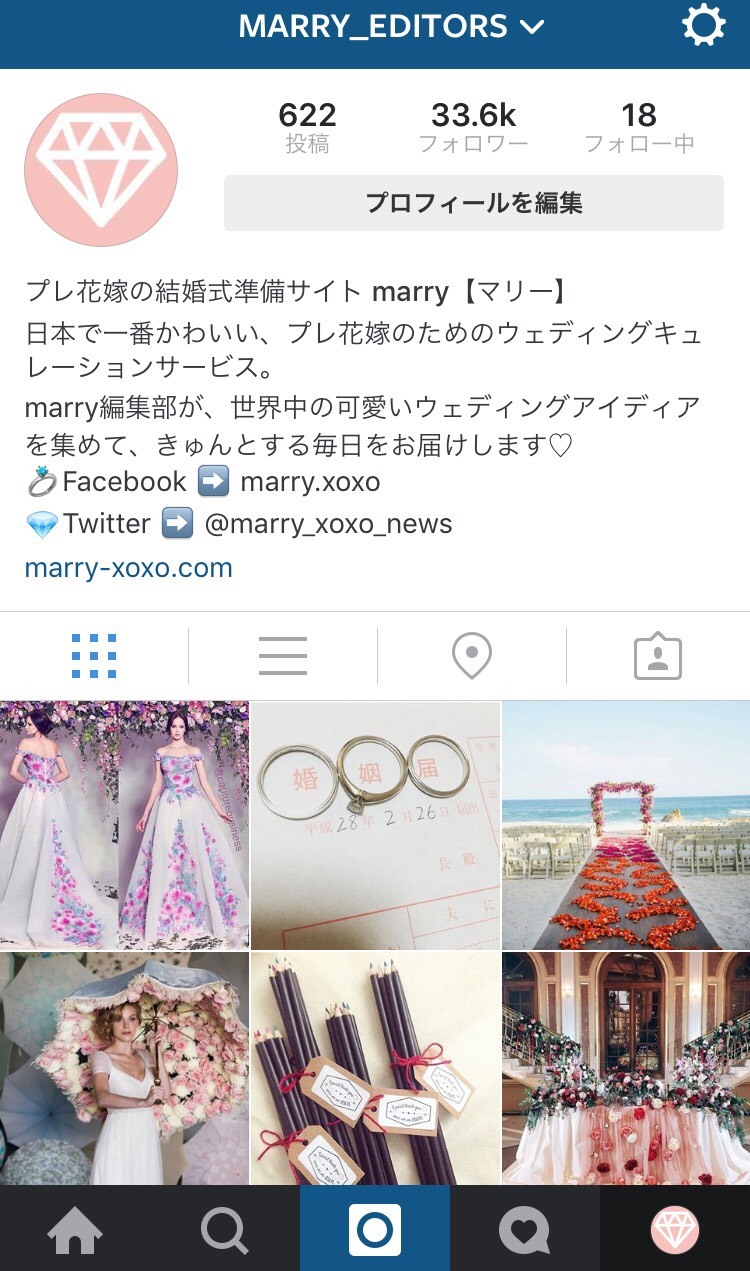View the 18 following accounts
The height and width of the screenshot is (1271, 750).
pos(639,127)
